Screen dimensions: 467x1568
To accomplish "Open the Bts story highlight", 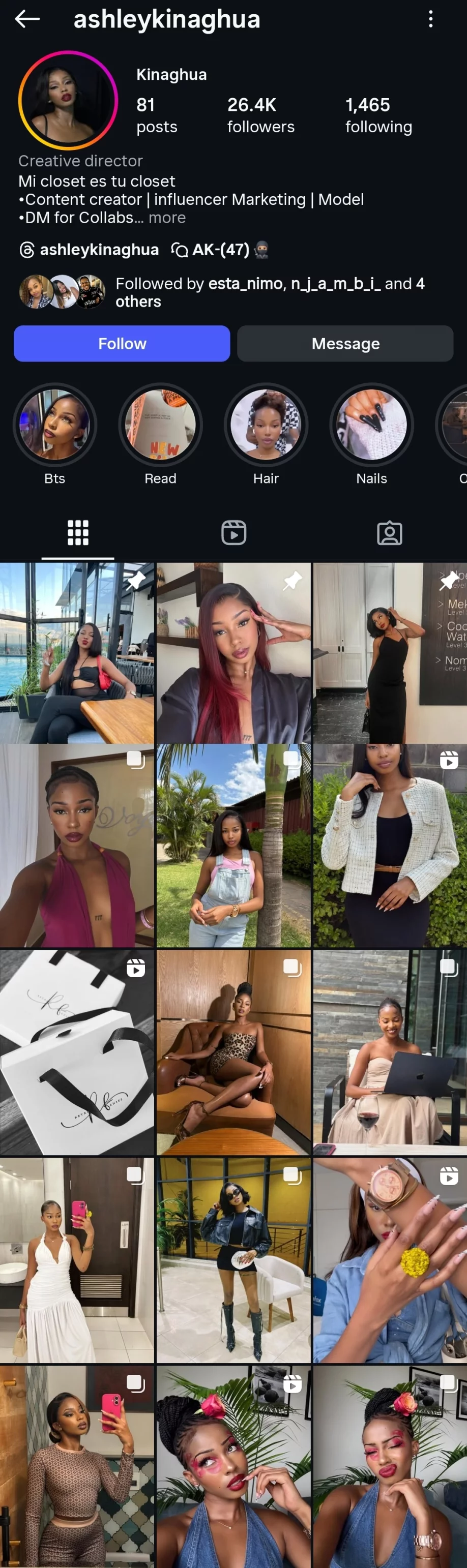I will pyautogui.click(x=55, y=424).
